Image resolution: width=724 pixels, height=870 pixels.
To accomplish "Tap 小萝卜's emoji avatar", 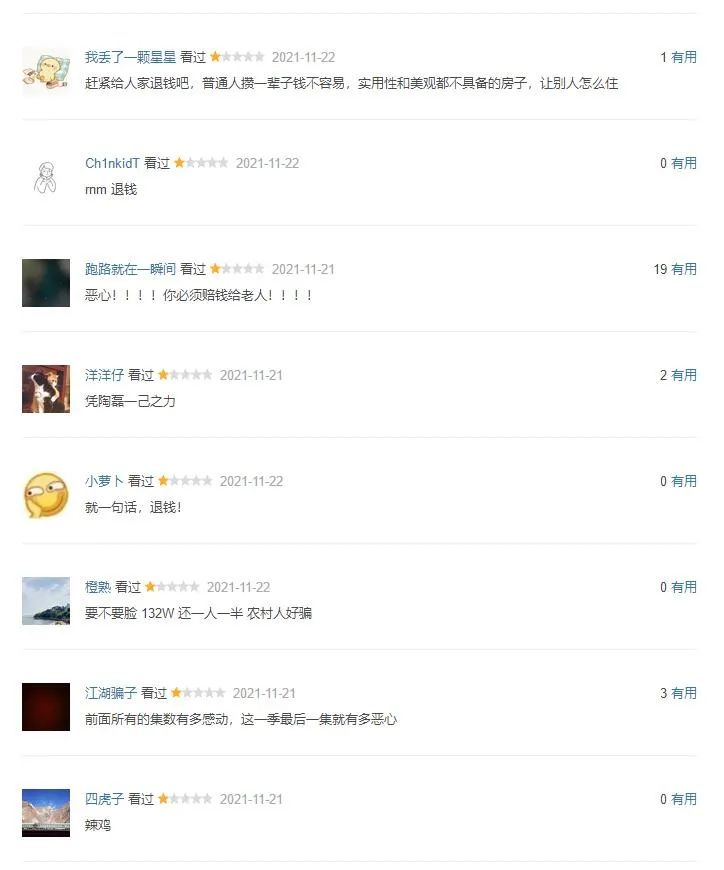I will point(46,495).
